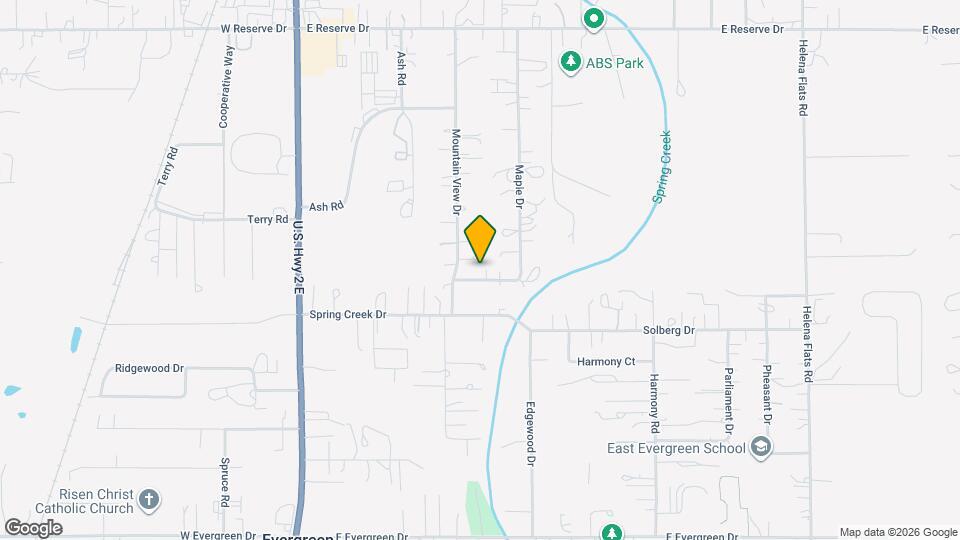
Task: Tap the orange location pin
Action: (x=481, y=238)
